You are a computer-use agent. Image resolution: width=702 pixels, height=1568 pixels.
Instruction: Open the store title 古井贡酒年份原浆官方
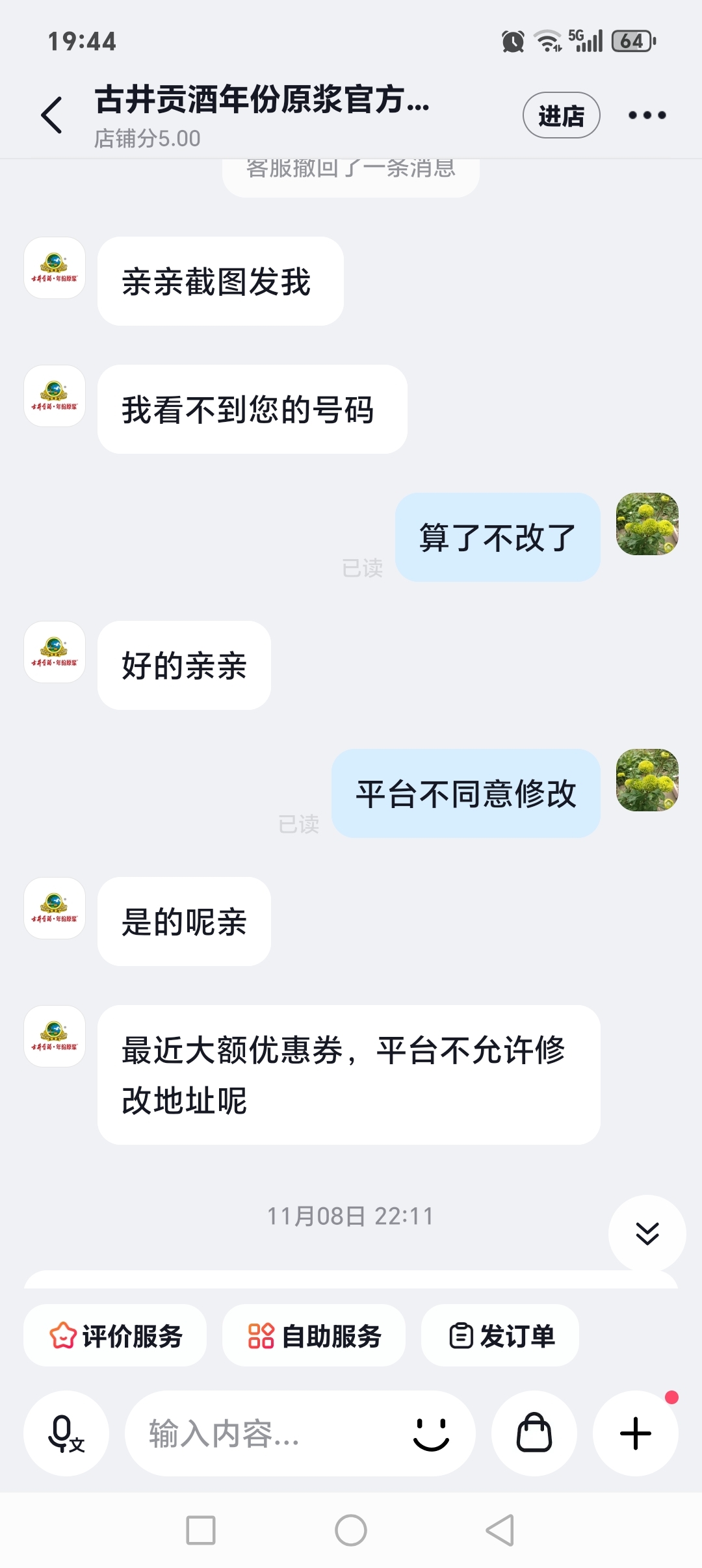[x=262, y=99]
